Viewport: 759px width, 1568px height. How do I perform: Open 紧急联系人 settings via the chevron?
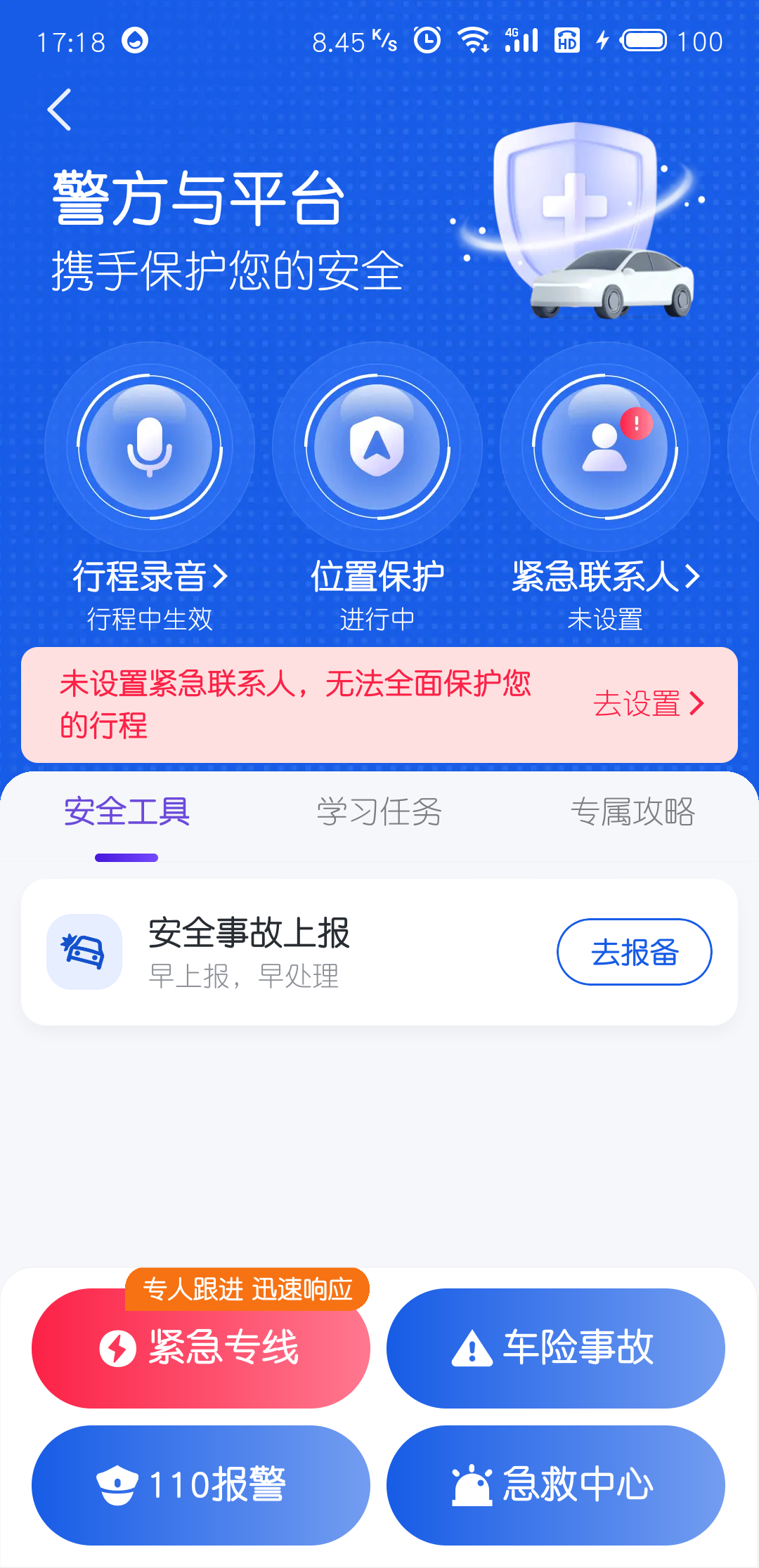click(x=692, y=576)
